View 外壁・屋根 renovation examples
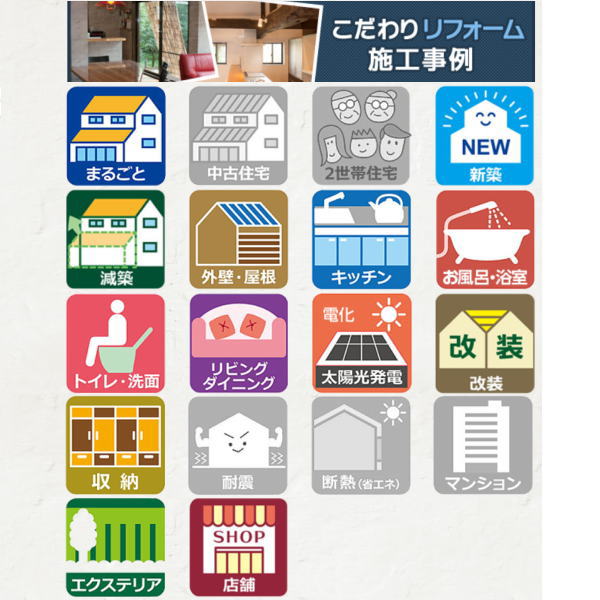The width and height of the screenshot is (600, 600). (238, 240)
